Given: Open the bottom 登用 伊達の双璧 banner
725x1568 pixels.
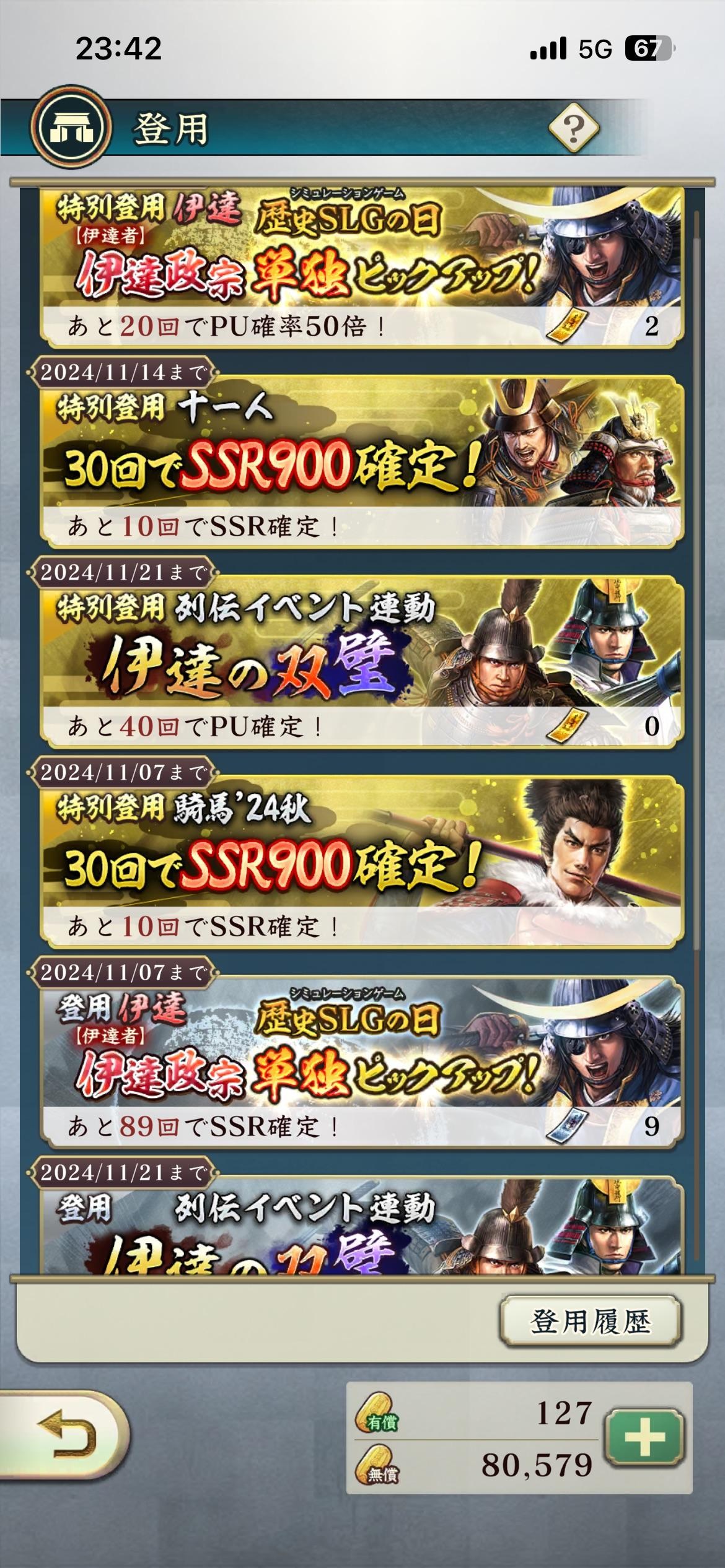Looking at the screenshot, I should click(362, 1226).
